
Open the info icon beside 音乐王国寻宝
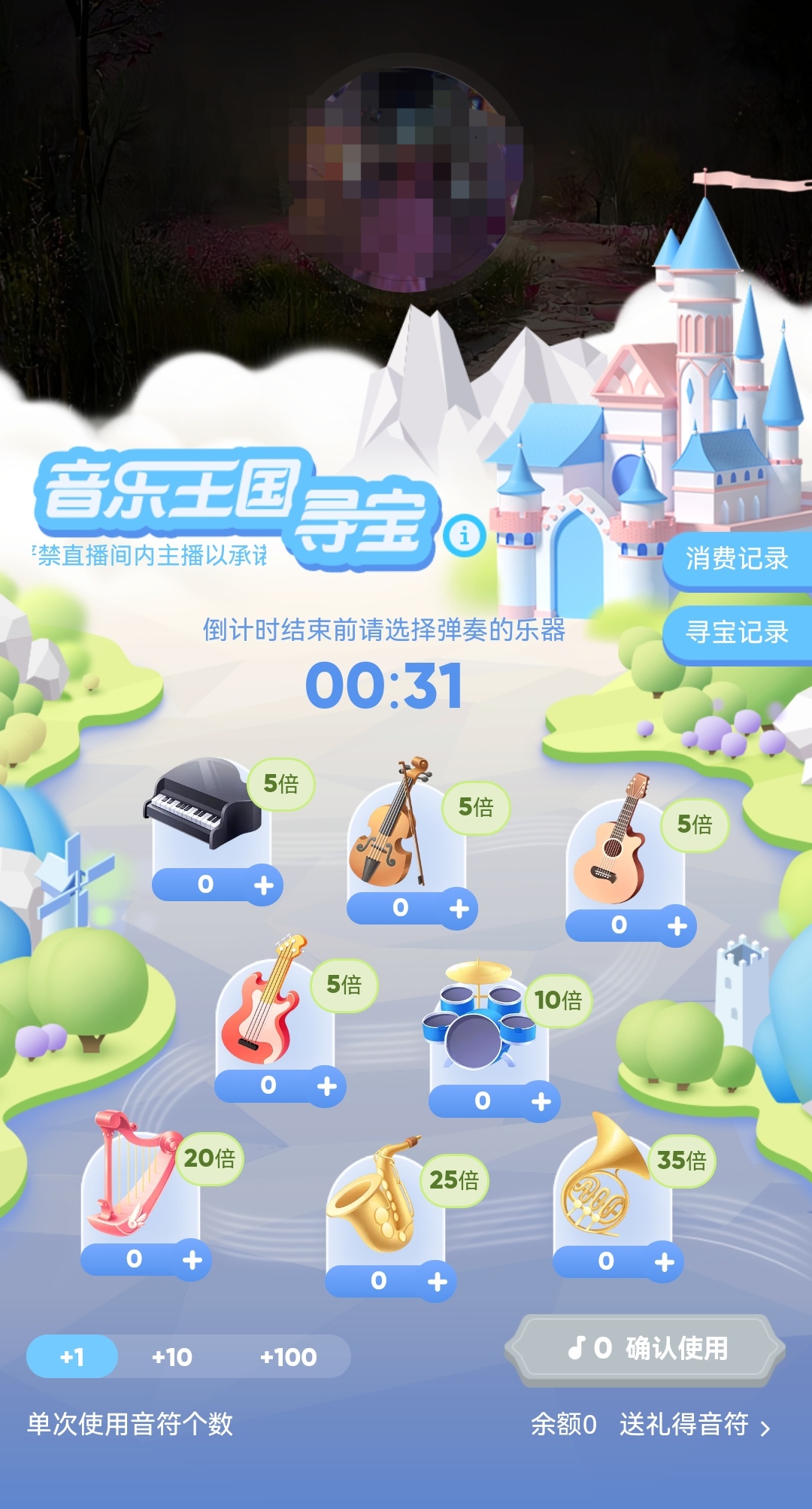click(464, 536)
